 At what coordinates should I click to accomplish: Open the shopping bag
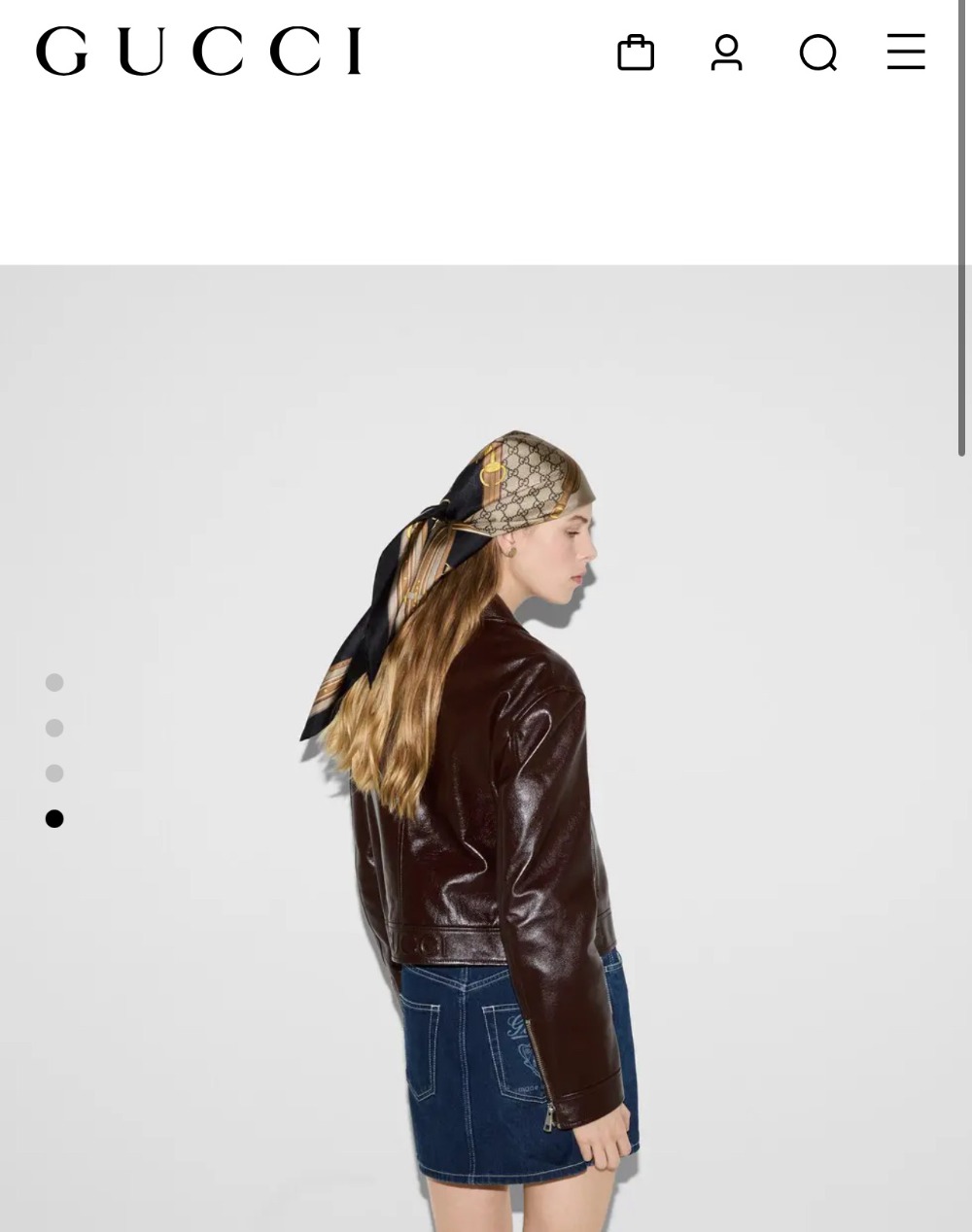[x=636, y=52]
